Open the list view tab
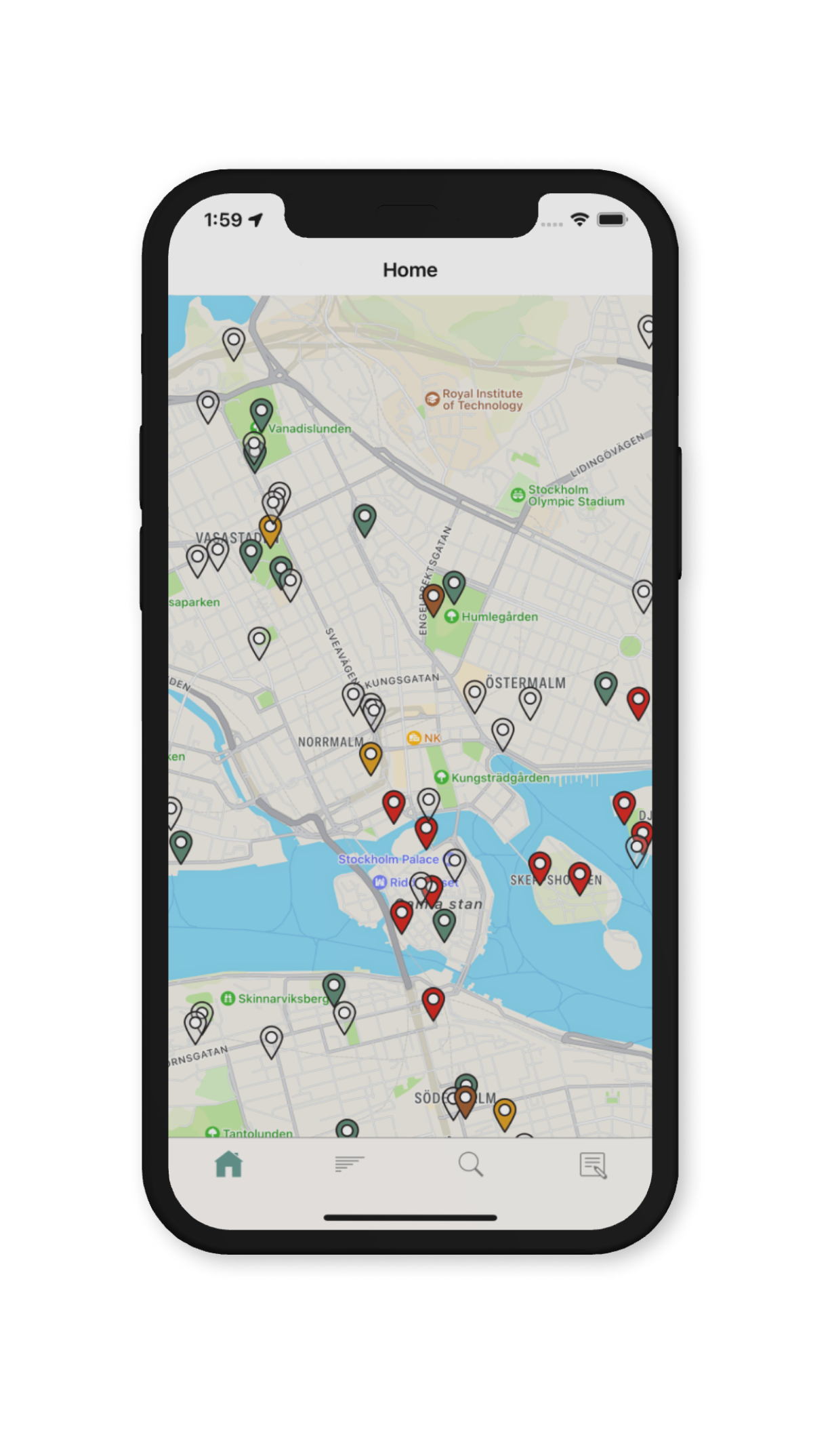Image resolution: width=832 pixels, height=1456 pixels. tap(349, 1165)
